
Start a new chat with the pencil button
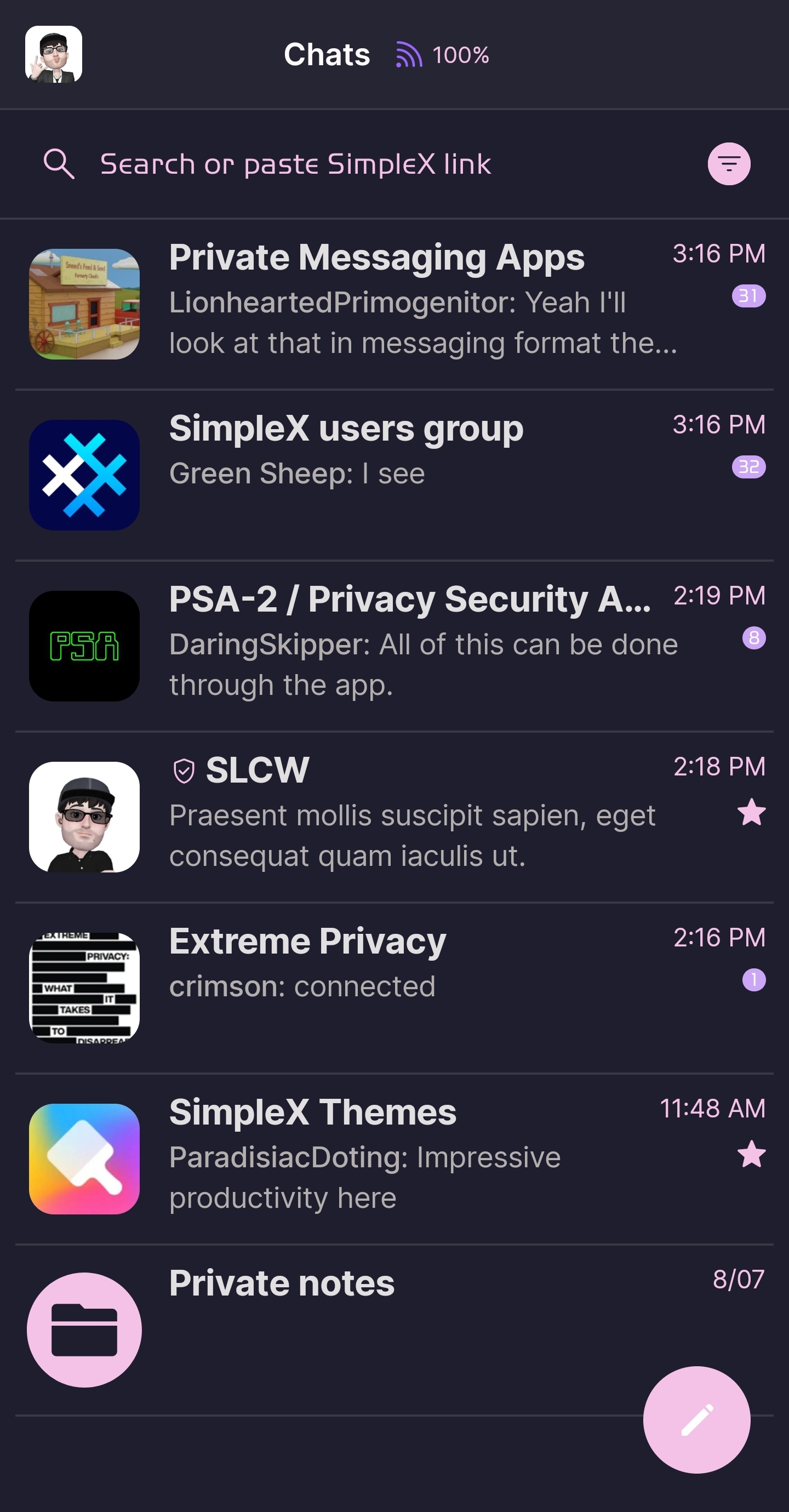(696, 1419)
